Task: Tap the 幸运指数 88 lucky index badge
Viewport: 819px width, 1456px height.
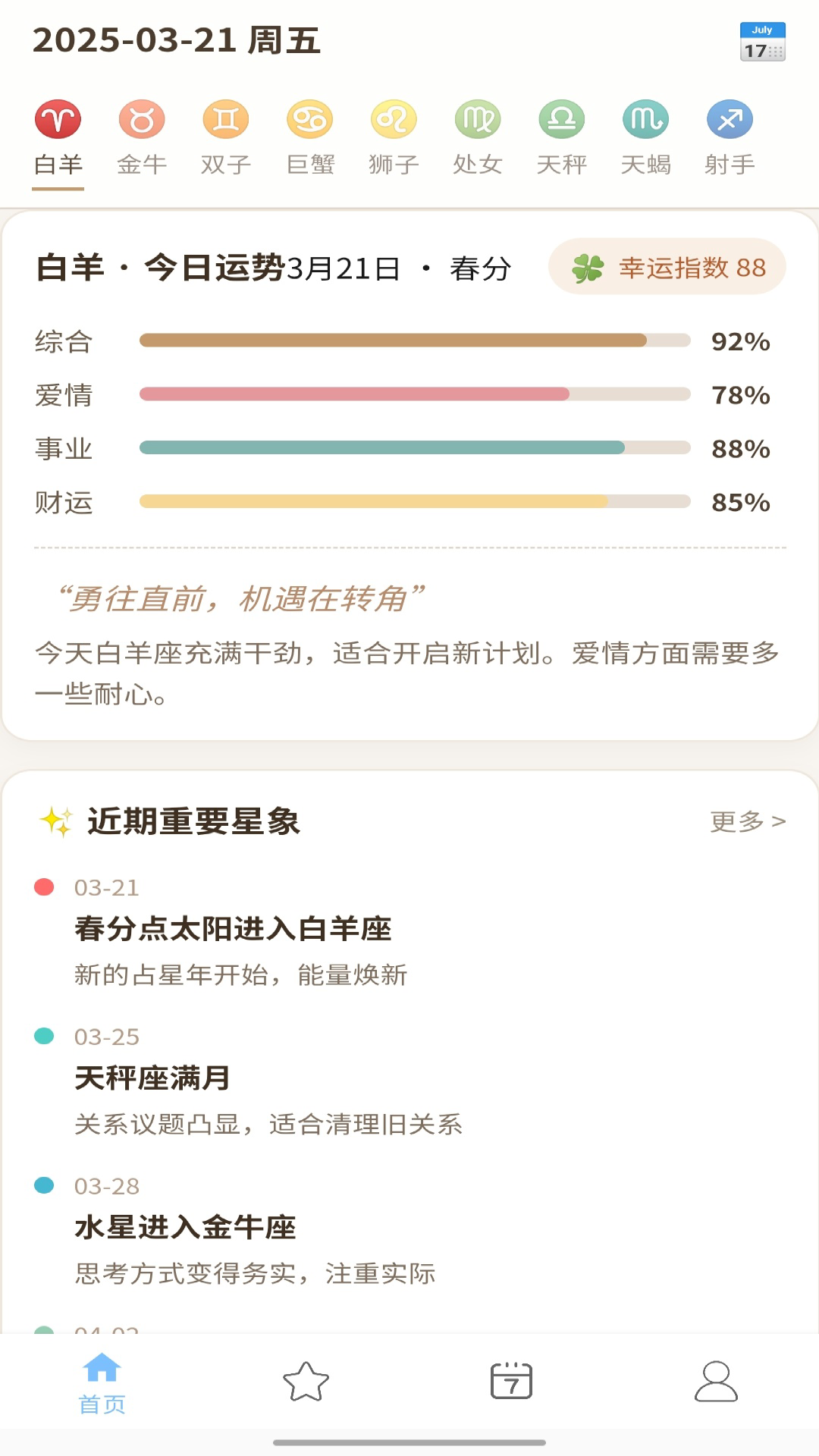Action: point(666,267)
